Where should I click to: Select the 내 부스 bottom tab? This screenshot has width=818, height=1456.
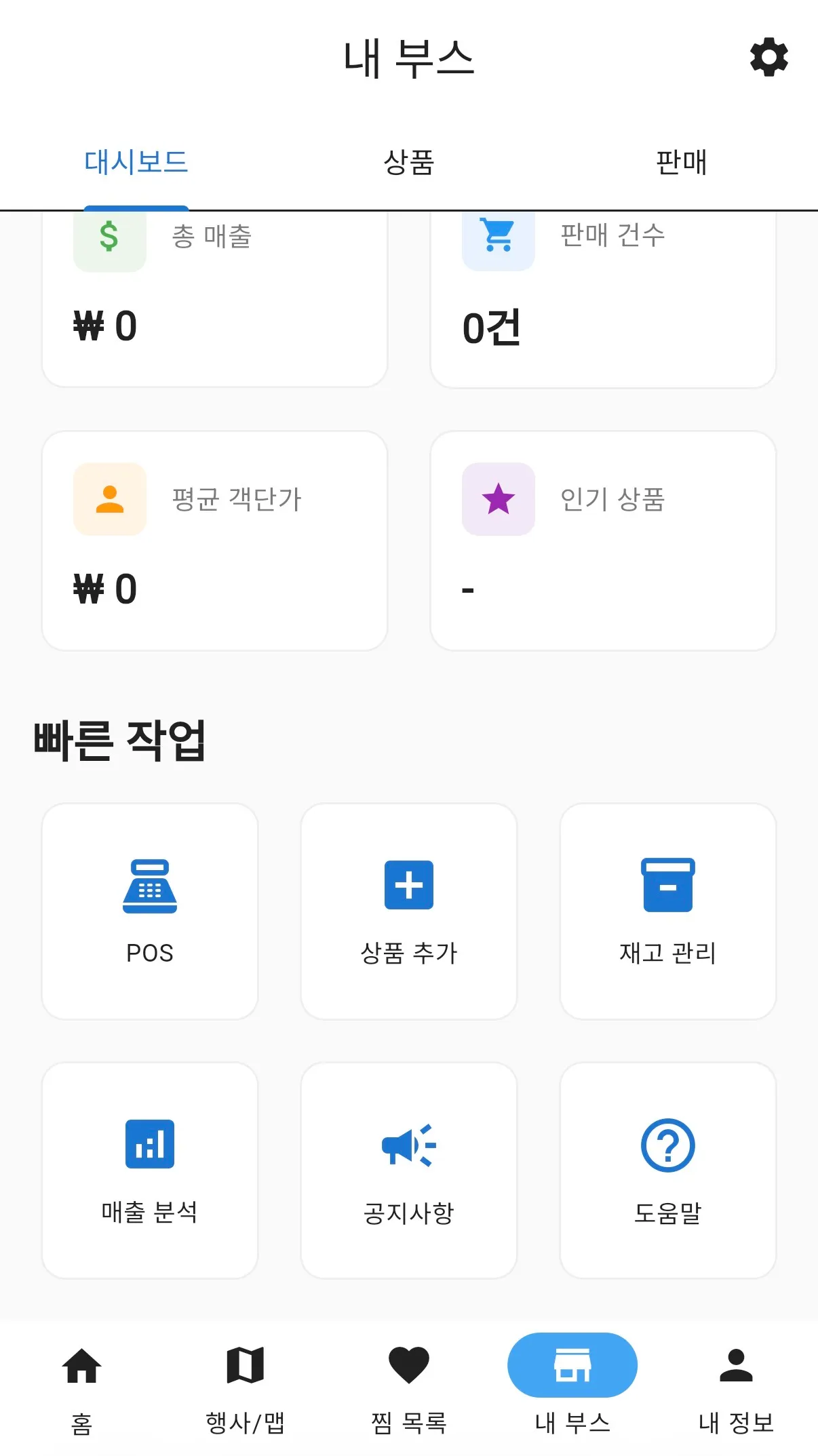coord(572,1388)
